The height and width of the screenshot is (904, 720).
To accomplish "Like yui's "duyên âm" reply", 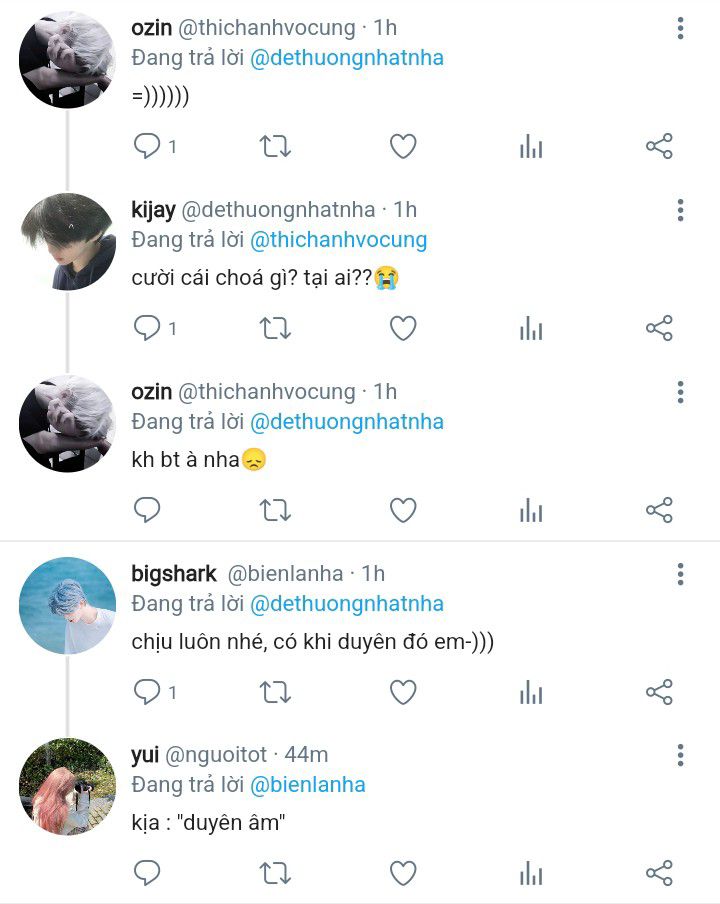I will pos(402,873).
